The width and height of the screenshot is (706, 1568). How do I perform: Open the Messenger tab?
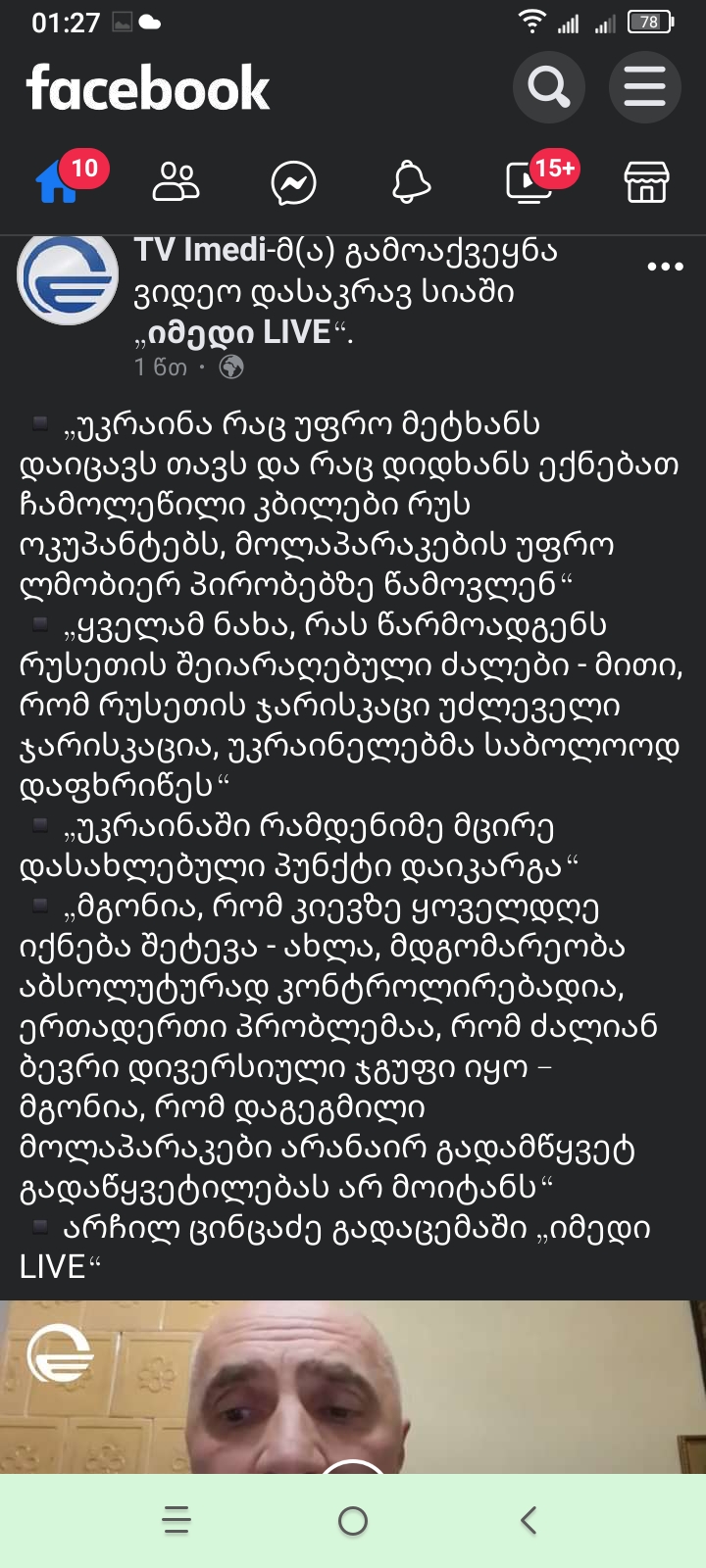[293, 183]
